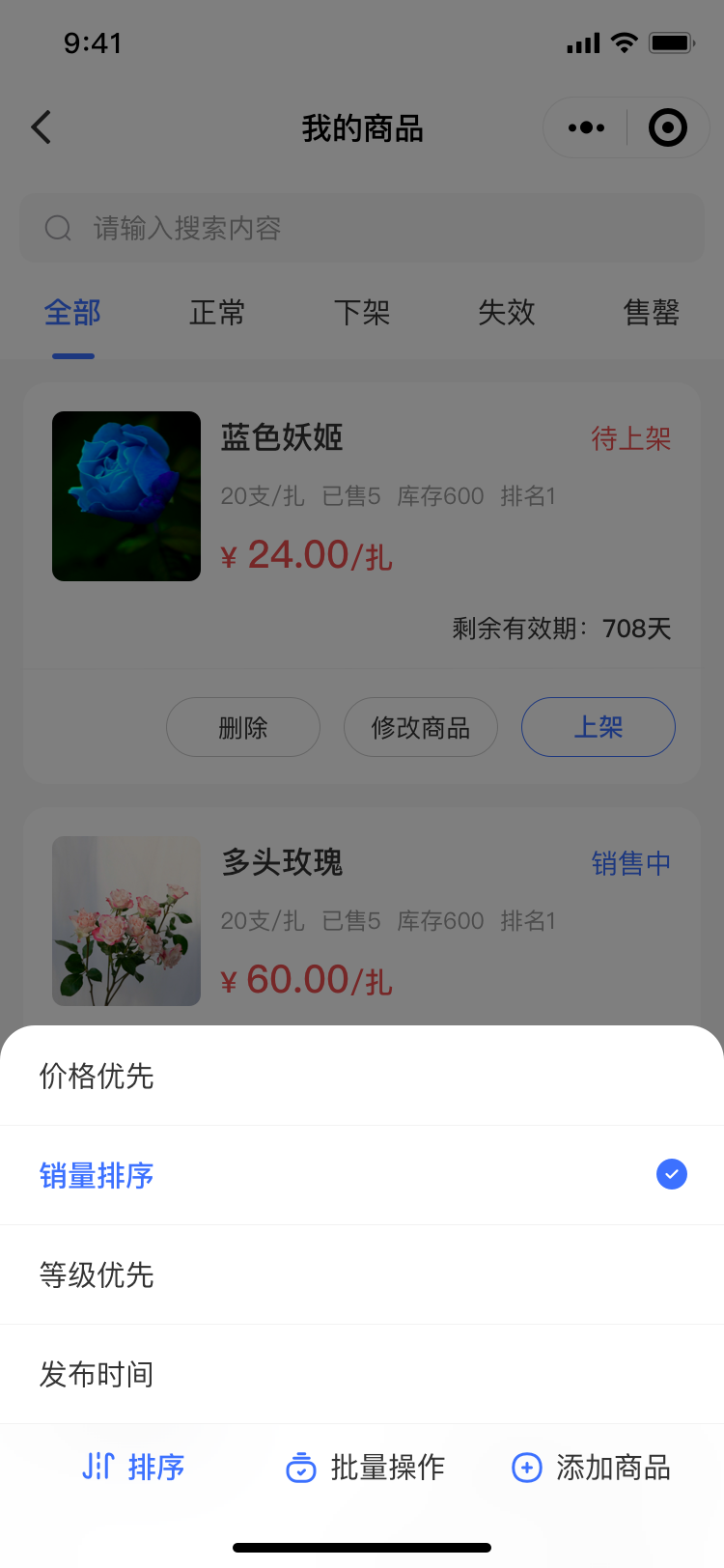Open the three-dot more menu
Viewport: 724px width, 1568px height.
586,127
